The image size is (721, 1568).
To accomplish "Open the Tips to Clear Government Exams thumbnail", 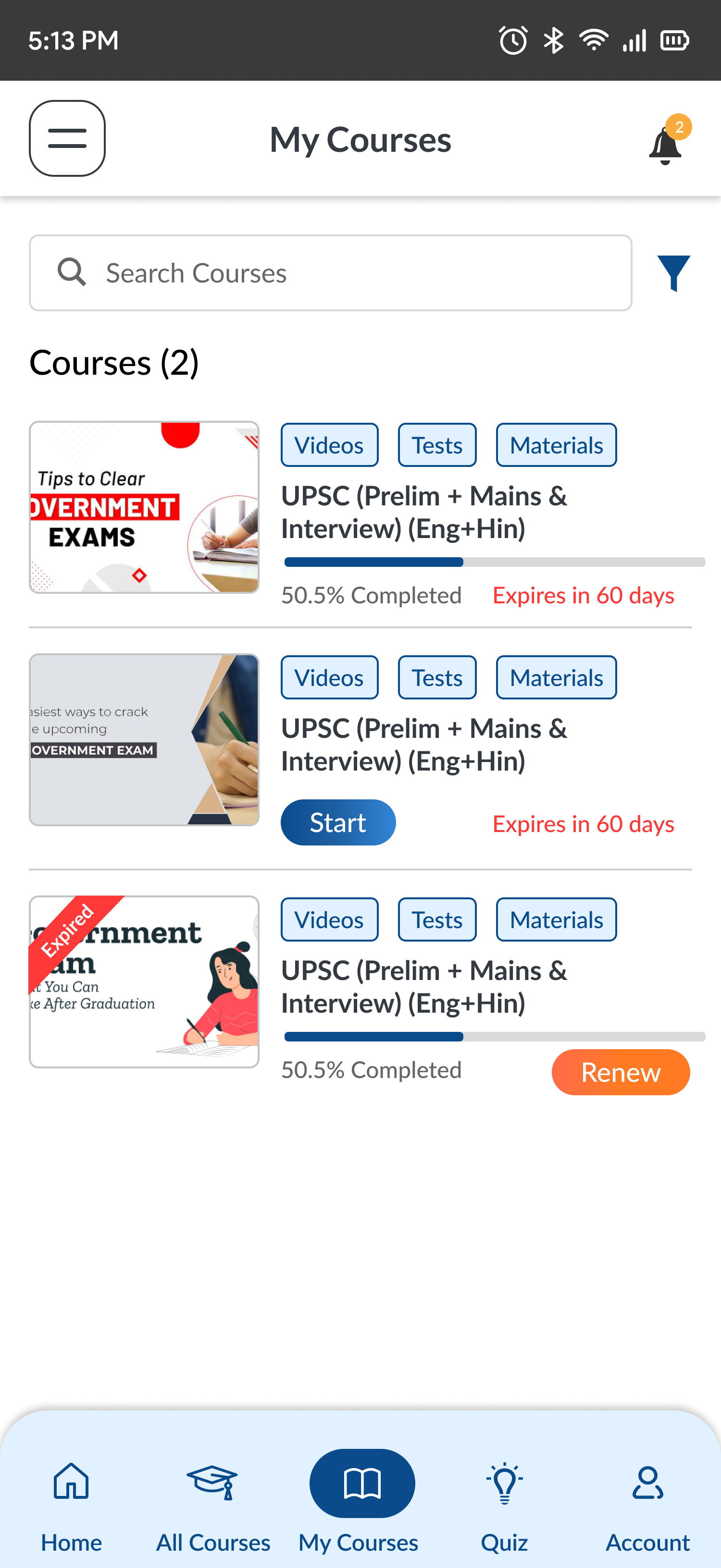I will pyautogui.click(x=144, y=507).
